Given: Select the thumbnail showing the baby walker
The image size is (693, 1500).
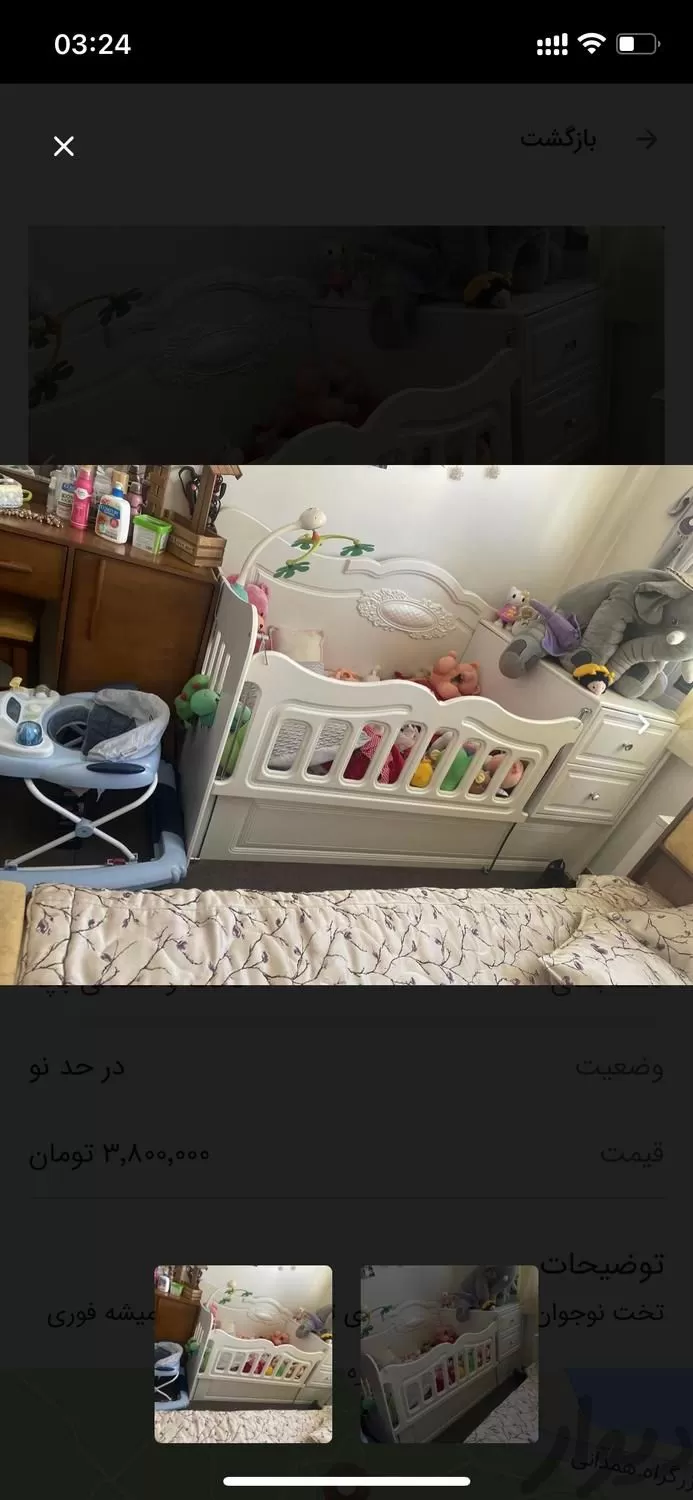Looking at the screenshot, I should tap(243, 1354).
